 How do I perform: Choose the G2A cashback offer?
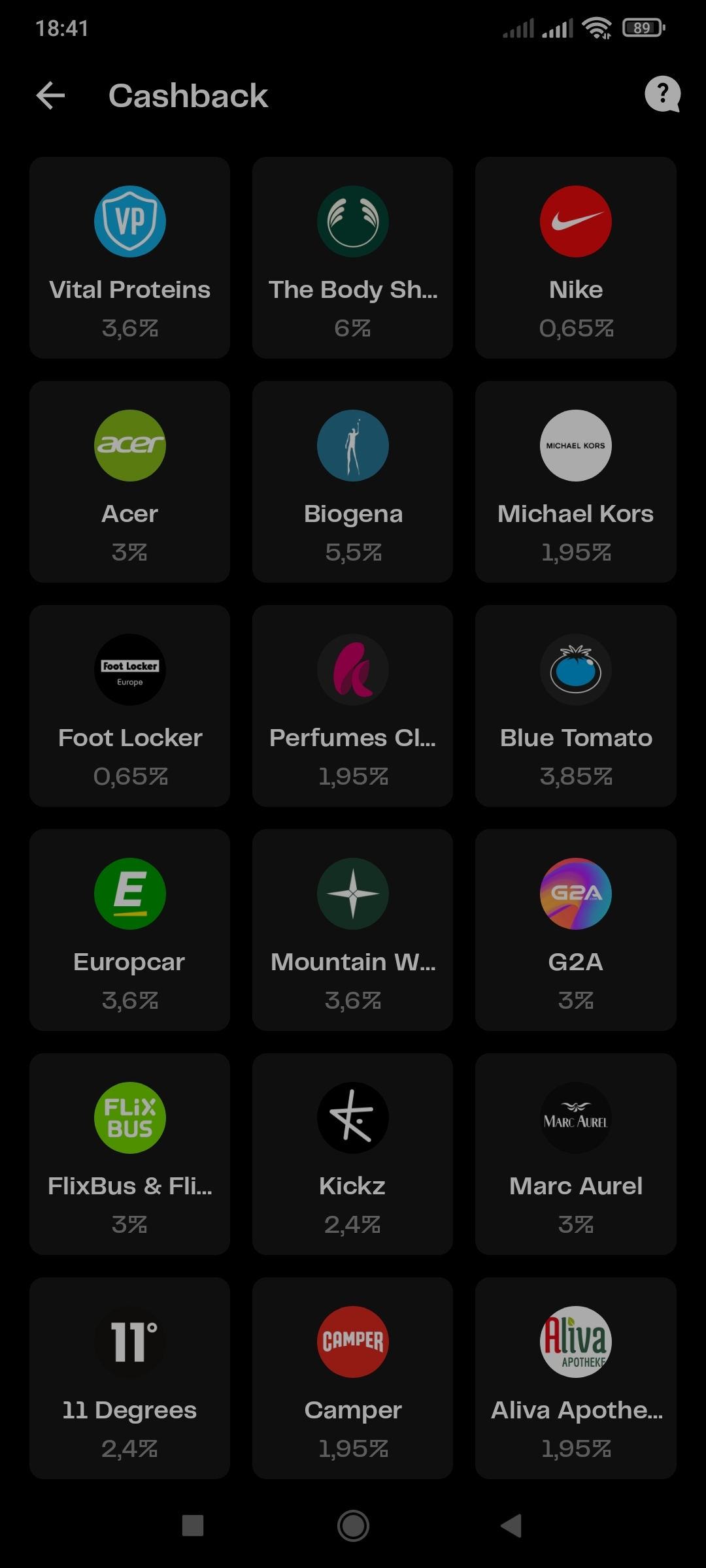(575, 930)
